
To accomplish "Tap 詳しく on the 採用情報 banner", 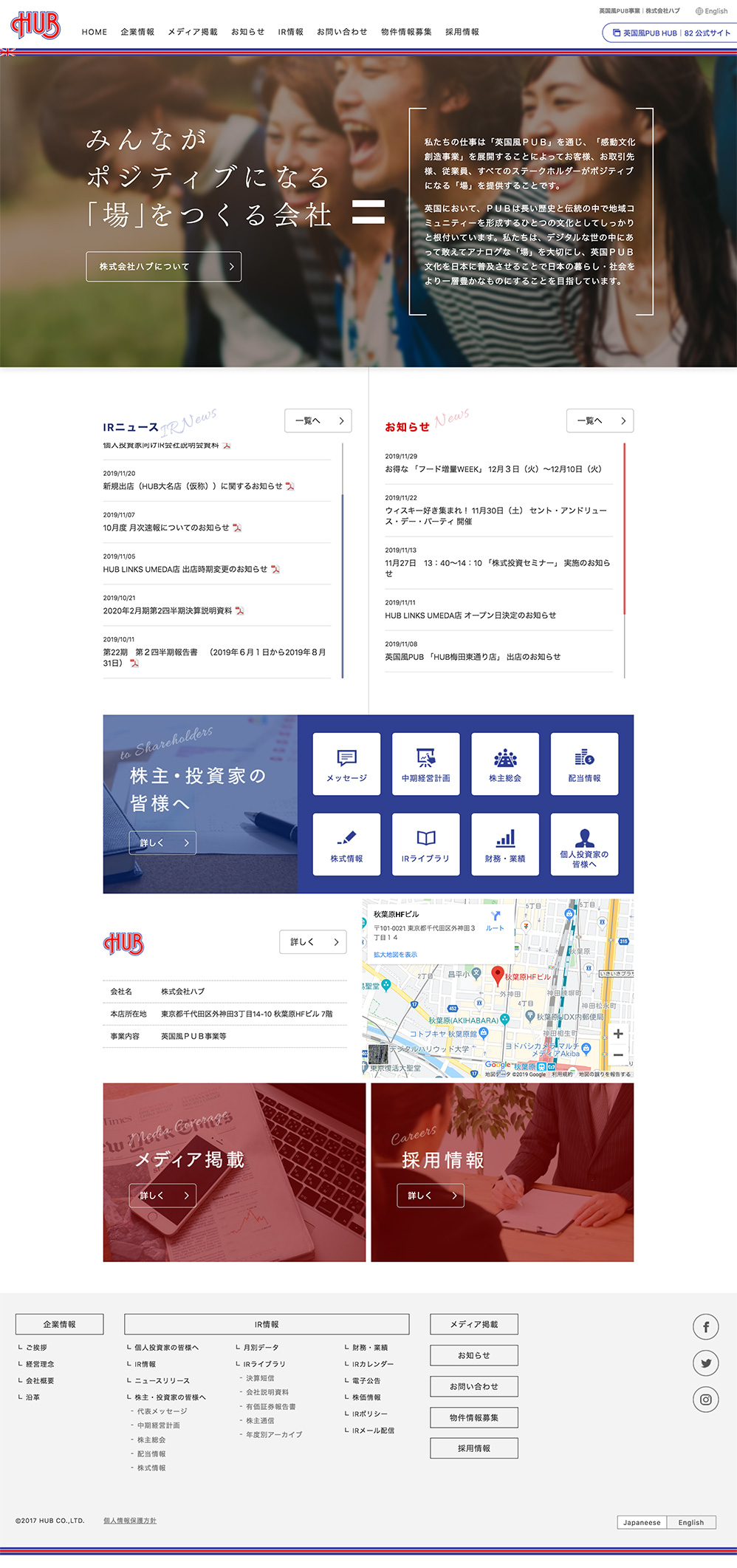I will (x=431, y=1196).
